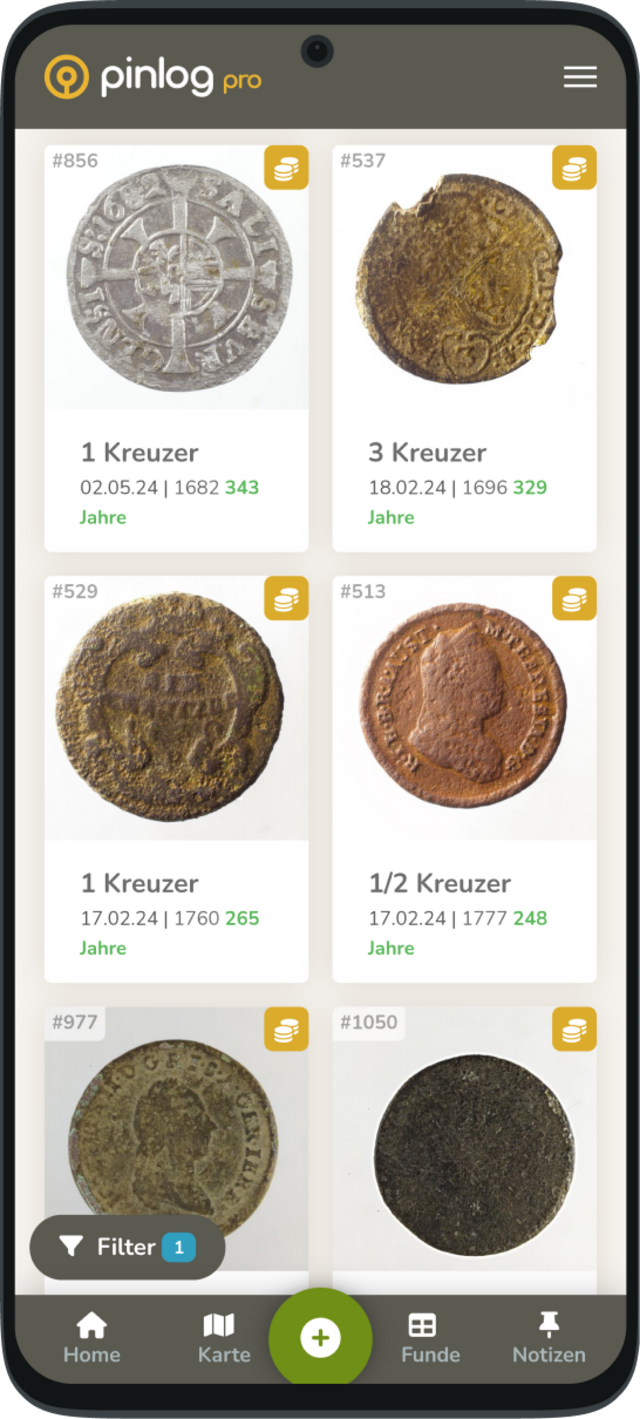Open find #856 1 Kreuzer from 1682
This screenshot has width=640, height=1419.
[176, 350]
